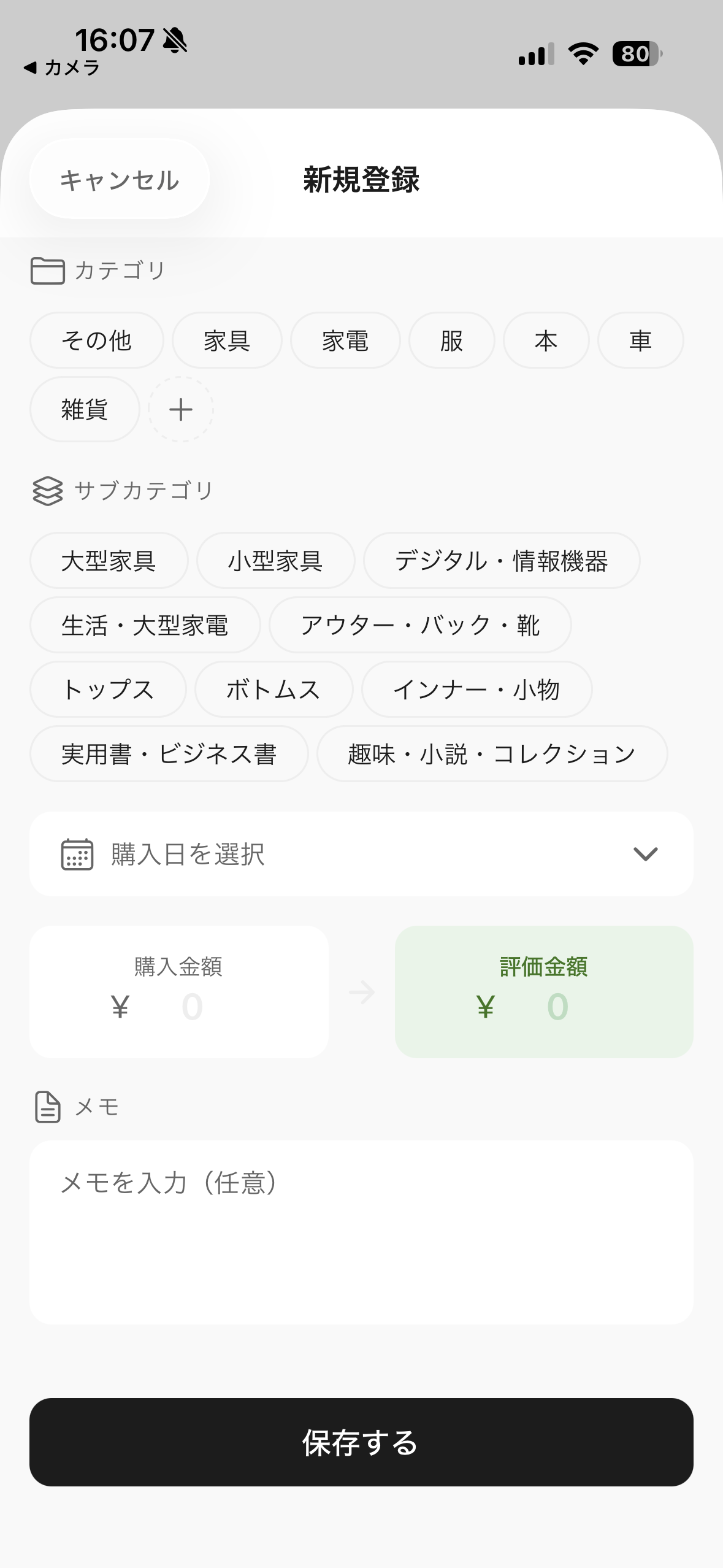Image resolution: width=723 pixels, height=1568 pixels.
Task: Tap the キャンセル button
Action: coord(119,179)
